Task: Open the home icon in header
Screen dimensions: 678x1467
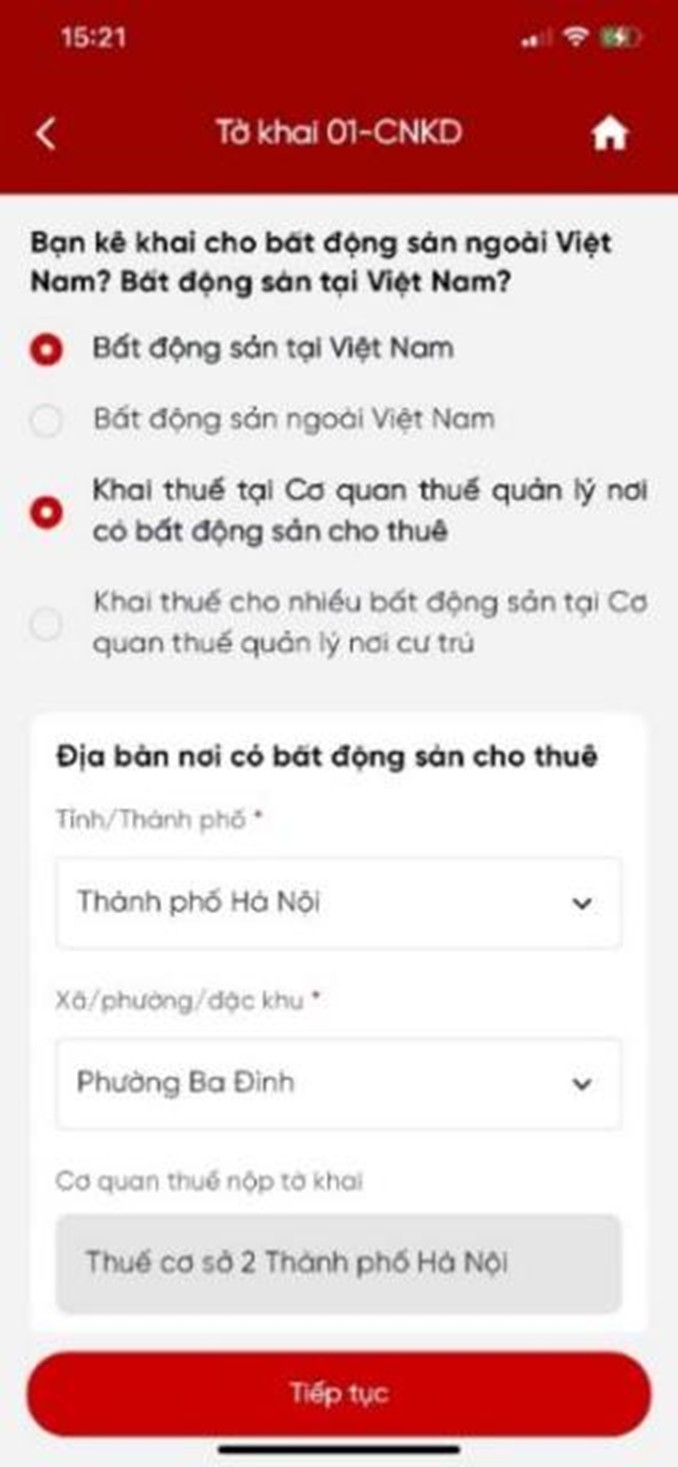Action: coord(609,134)
